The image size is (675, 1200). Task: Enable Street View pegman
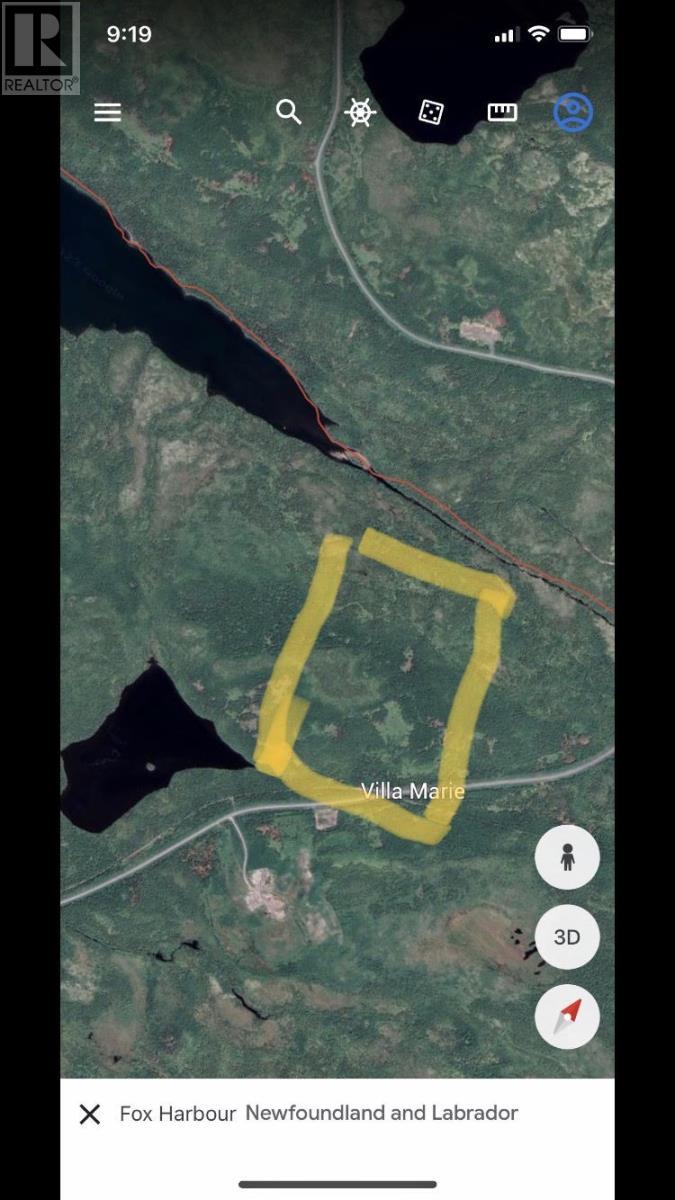pos(567,857)
